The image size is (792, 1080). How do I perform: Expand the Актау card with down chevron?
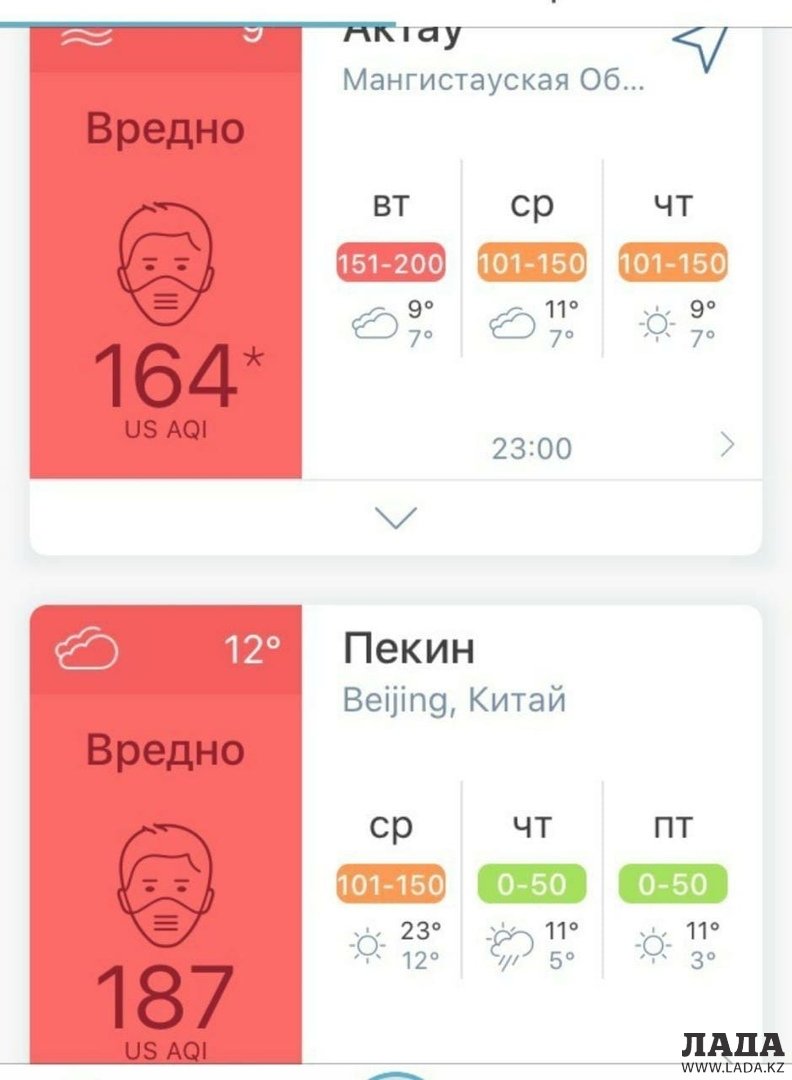395,517
